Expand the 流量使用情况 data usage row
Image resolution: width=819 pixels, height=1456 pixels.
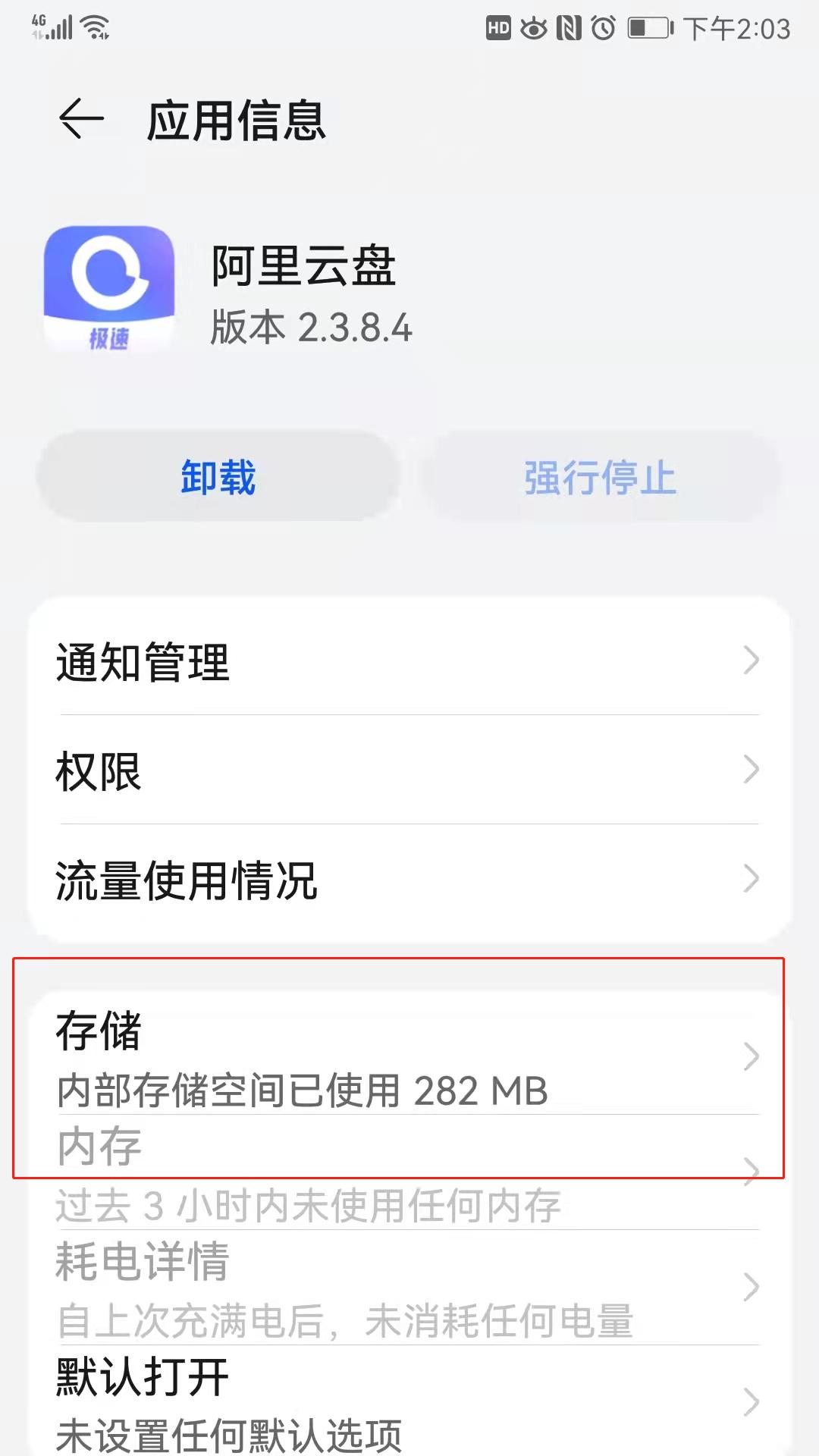click(x=409, y=880)
